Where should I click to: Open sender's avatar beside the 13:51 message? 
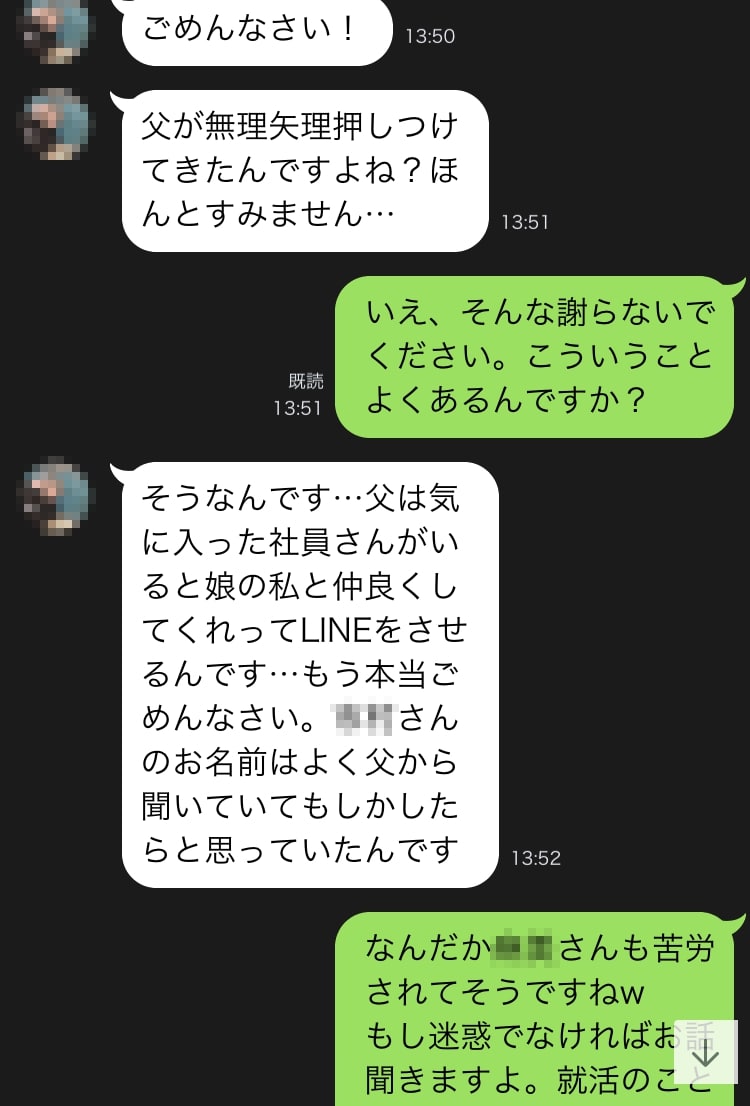(56, 124)
